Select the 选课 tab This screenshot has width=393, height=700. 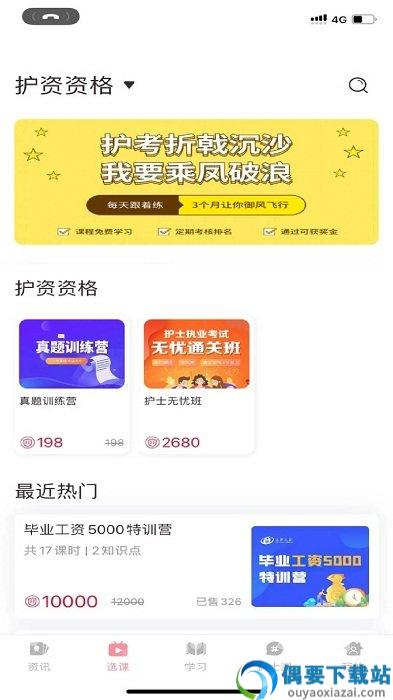pyautogui.click(x=118, y=656)
